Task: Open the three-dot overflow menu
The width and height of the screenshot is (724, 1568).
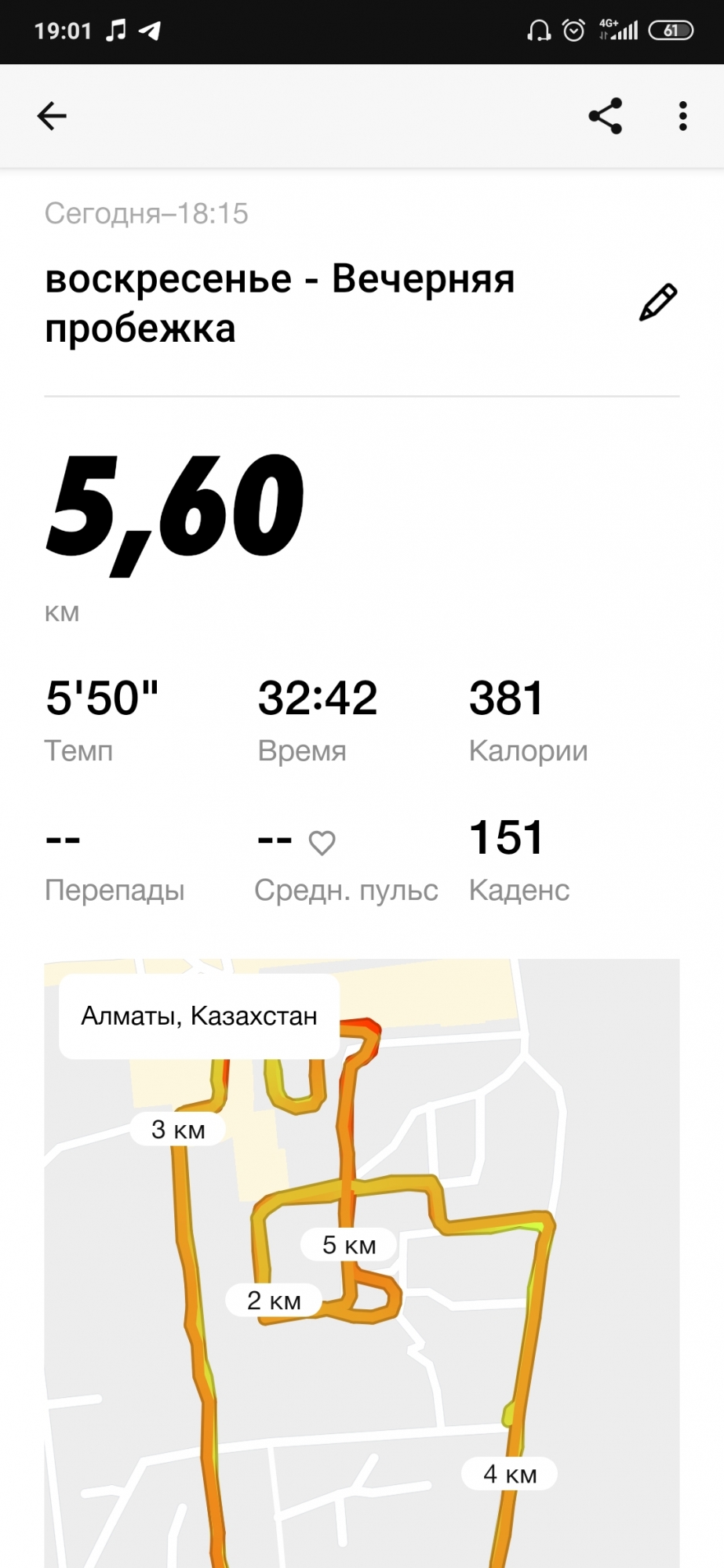Action: [682, 116]
